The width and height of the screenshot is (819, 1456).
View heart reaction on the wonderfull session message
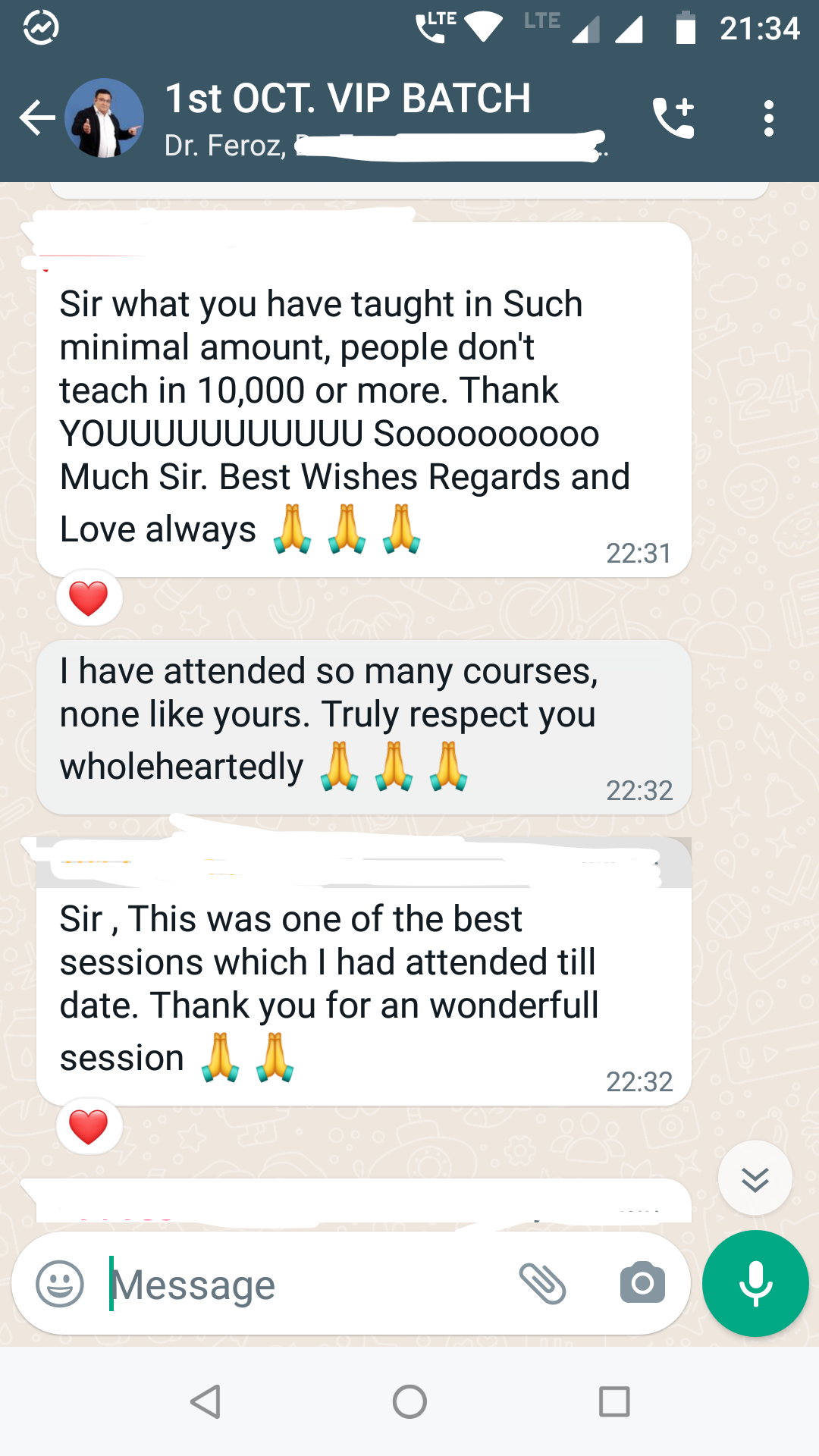89,1127
